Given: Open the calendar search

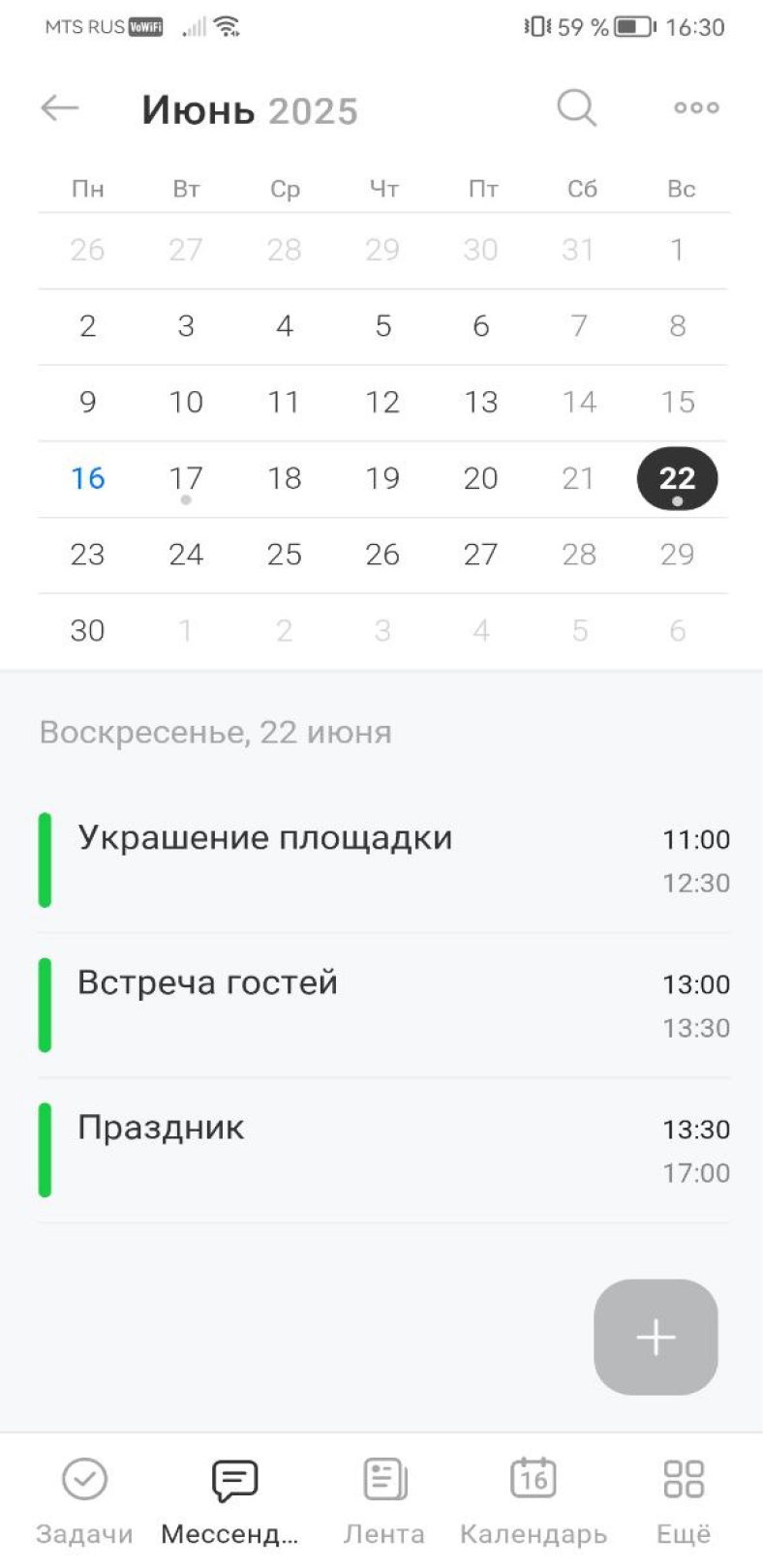Looking at the screenshot, I should click(x=577, y=107).
